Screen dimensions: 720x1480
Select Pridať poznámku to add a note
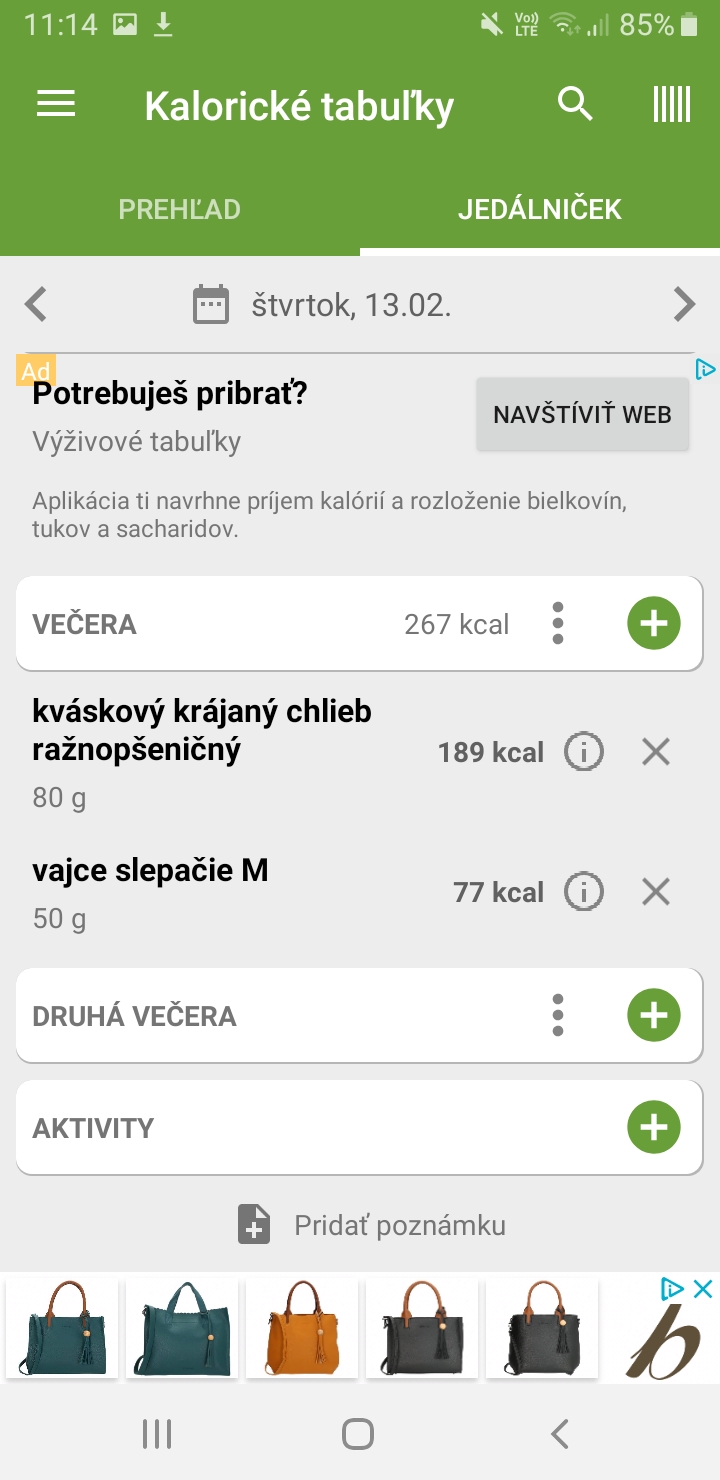pos(372,1225)
